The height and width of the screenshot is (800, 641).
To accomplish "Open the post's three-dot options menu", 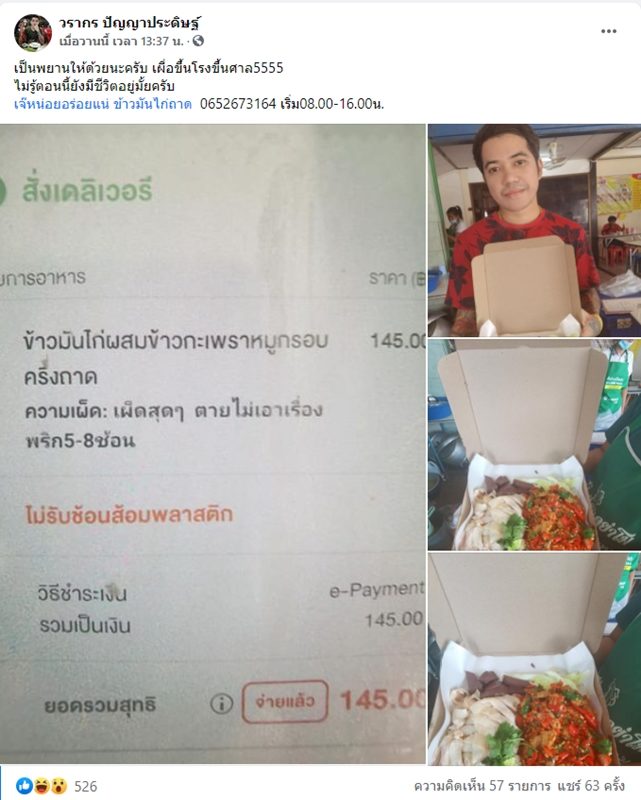I will (609, 31).
